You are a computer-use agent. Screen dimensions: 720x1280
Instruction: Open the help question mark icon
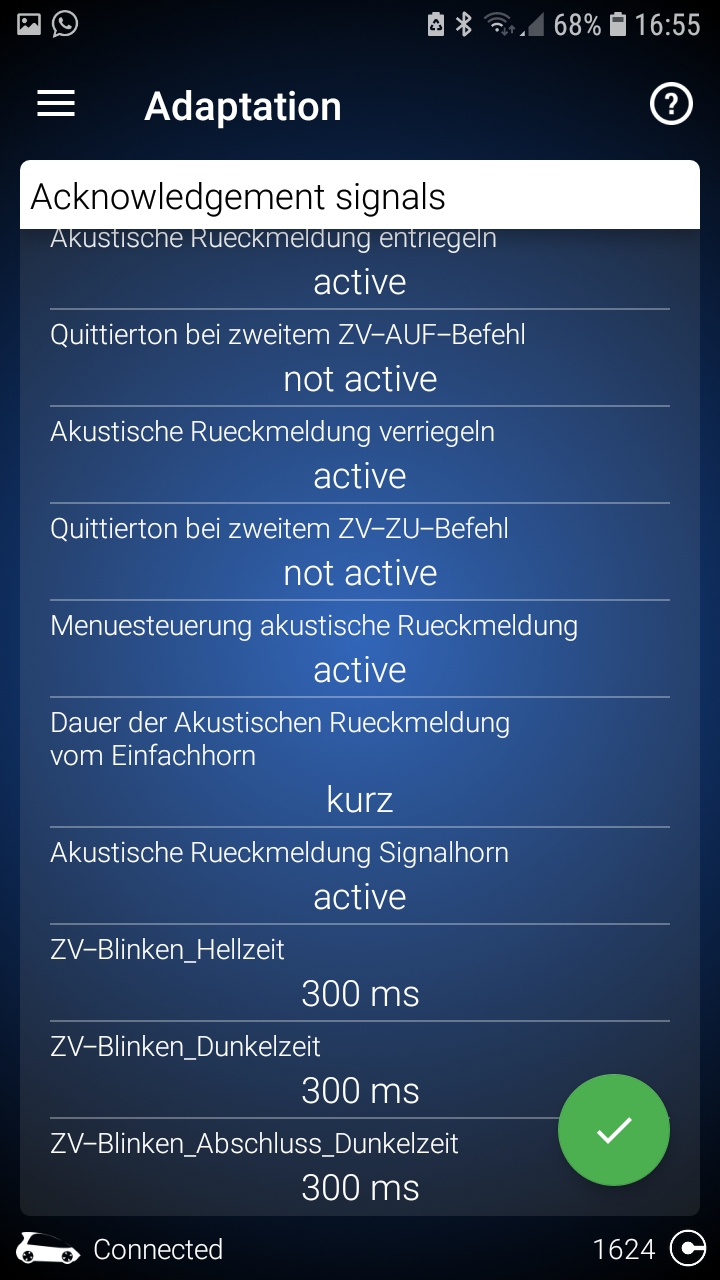coord(671,104)
